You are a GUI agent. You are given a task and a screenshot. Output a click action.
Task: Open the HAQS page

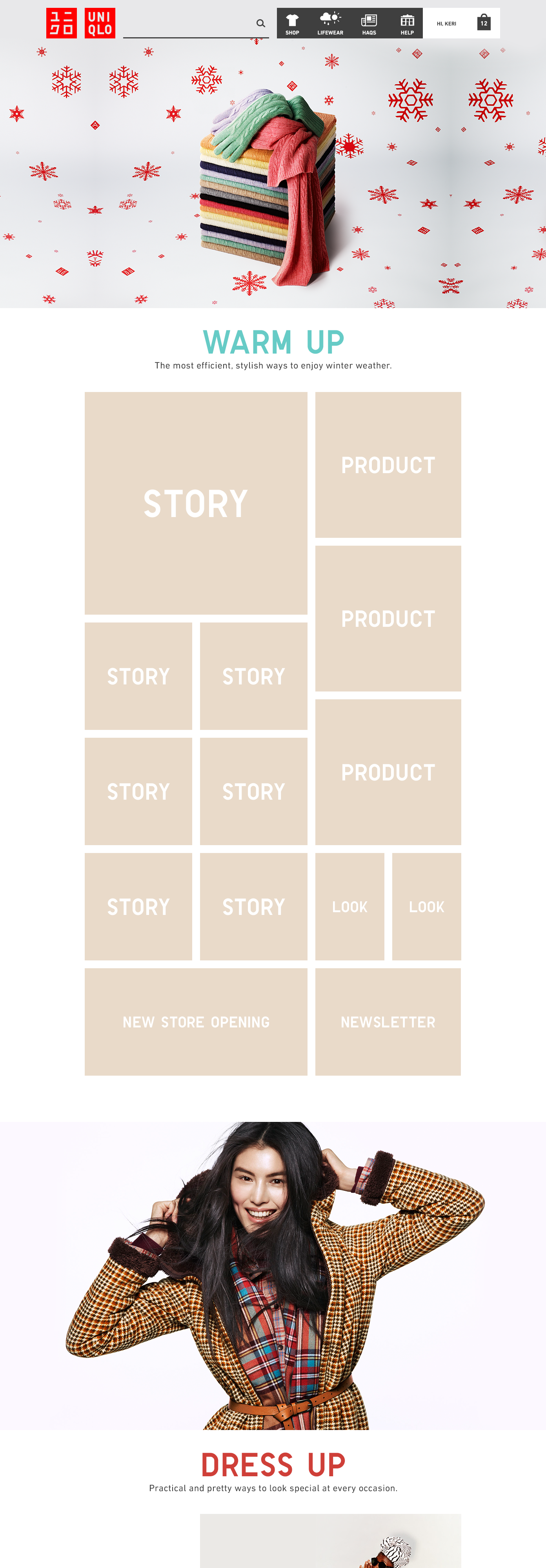(x=369, y=24)
